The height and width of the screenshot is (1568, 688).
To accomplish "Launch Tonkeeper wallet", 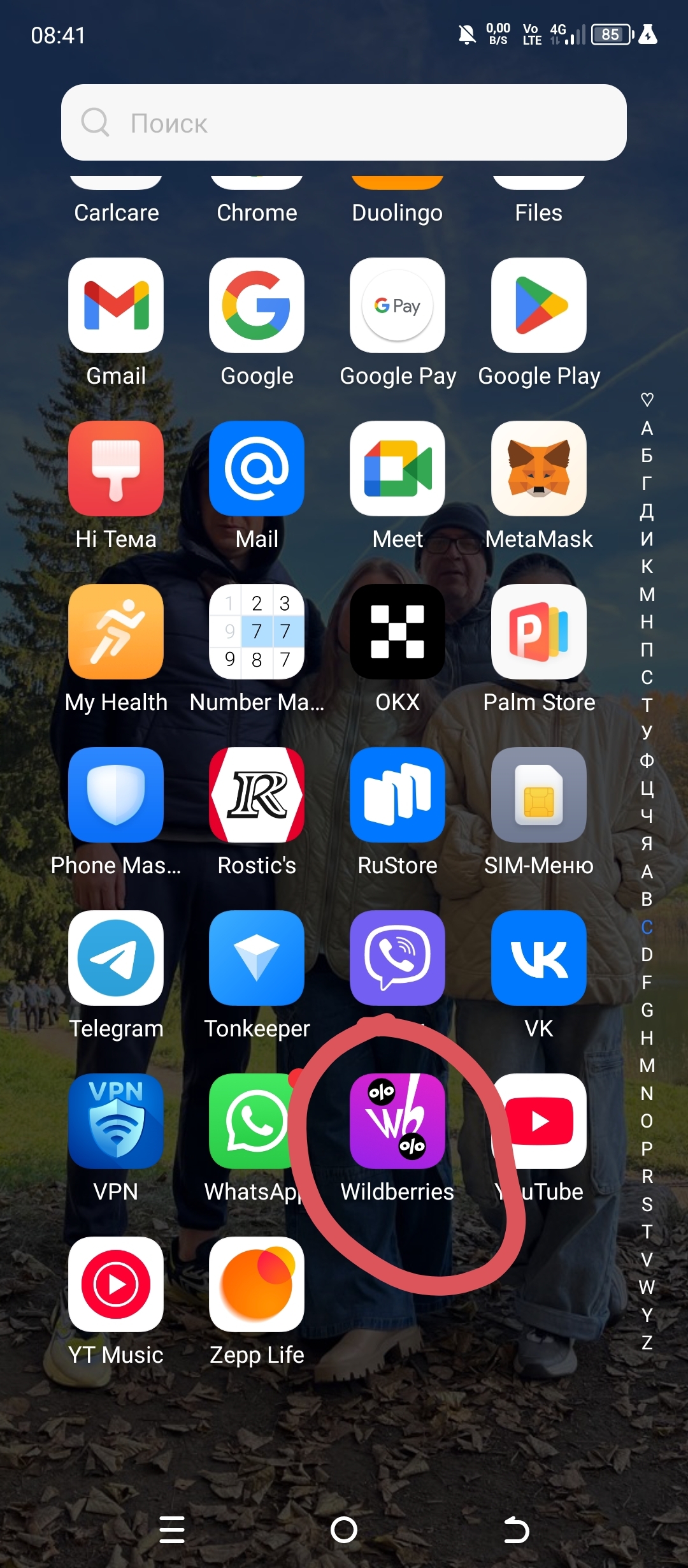I will tap(257, 959).
